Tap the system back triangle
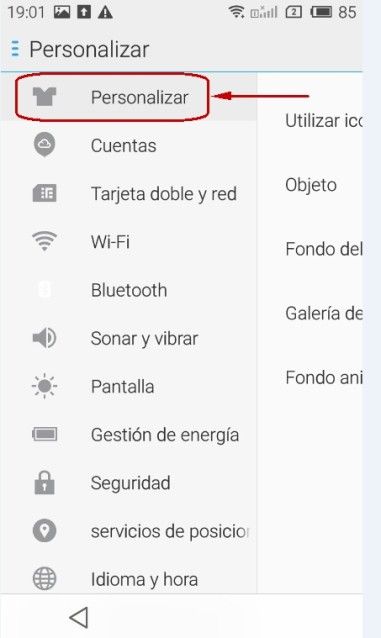The height and width of the screenshot is (638, 381). pyautogui.click(x=79, y=617)
